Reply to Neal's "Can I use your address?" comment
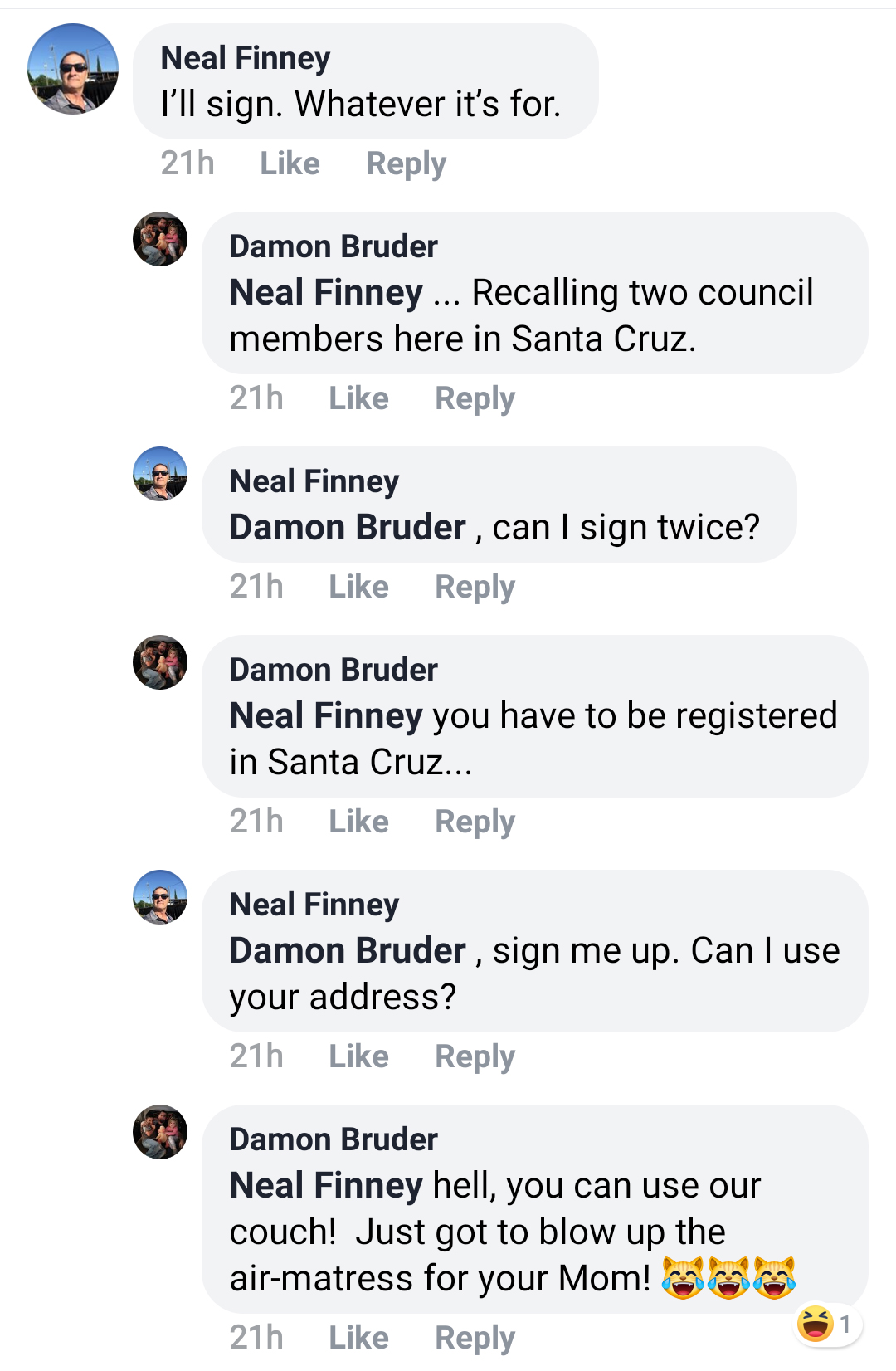This screenshot has height=1371, width=896. (x=475, y=1056)
